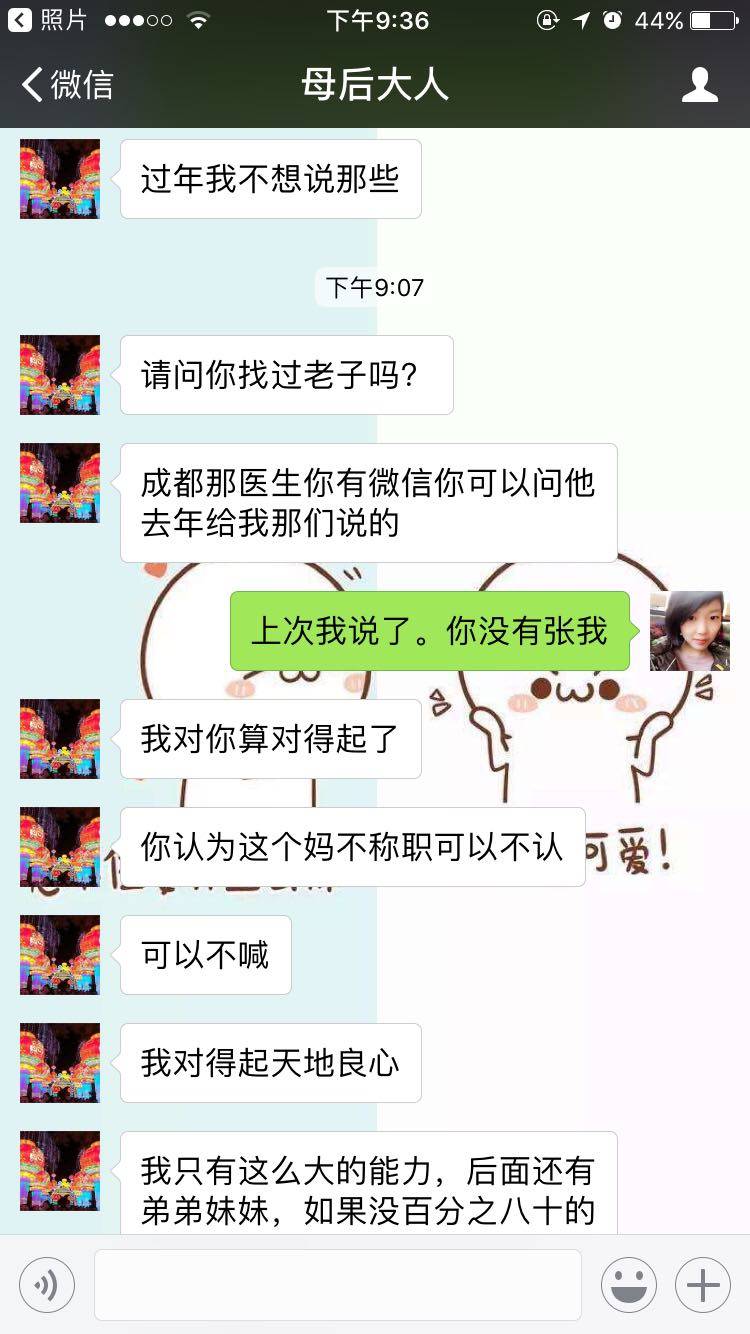Tap the avatar beside 过年我不想说那些
The height and width of the screenshot is (1334, 750).
(x=60, y=179)
